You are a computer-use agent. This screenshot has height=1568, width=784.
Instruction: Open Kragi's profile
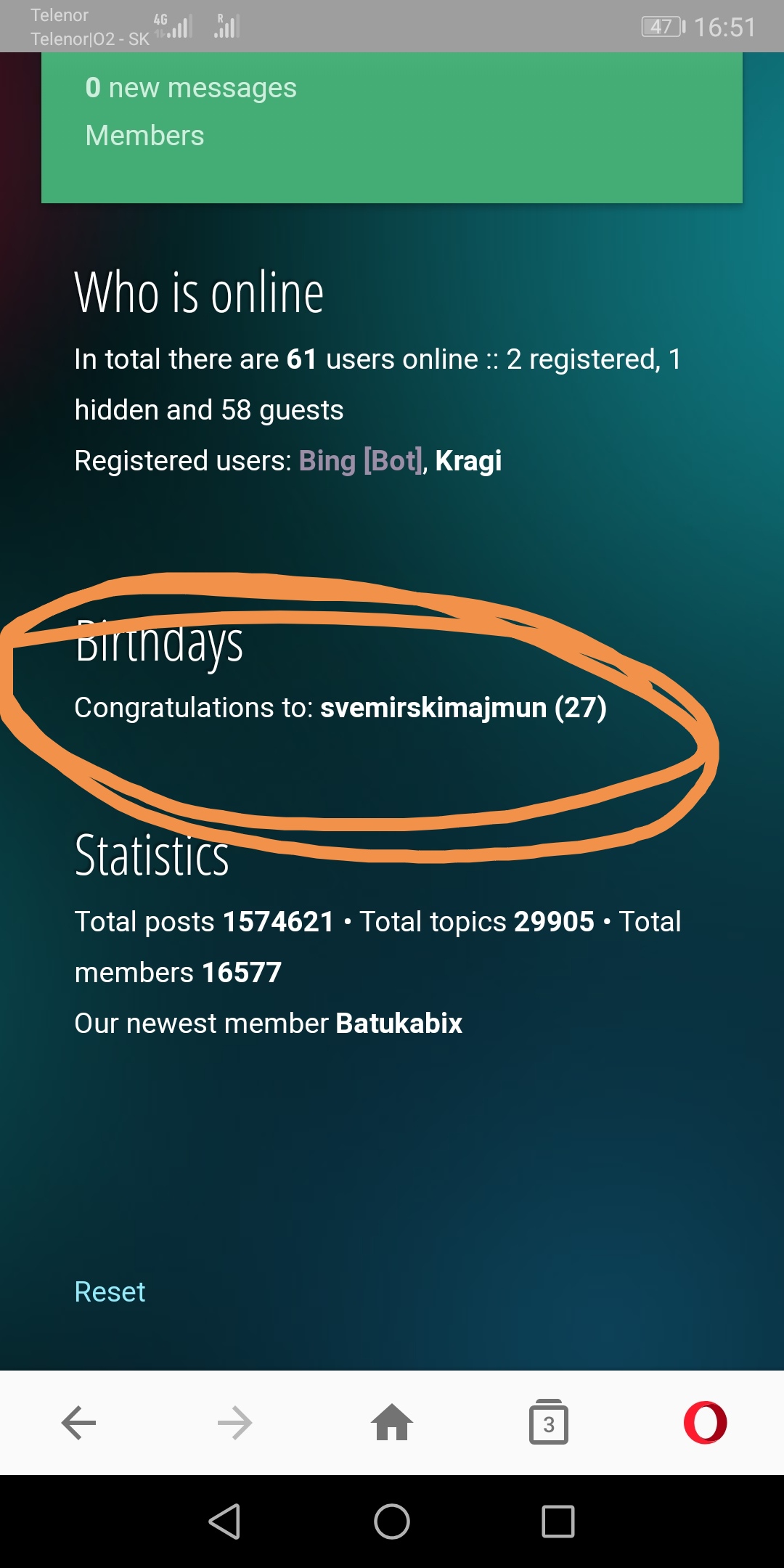[468, 461]
